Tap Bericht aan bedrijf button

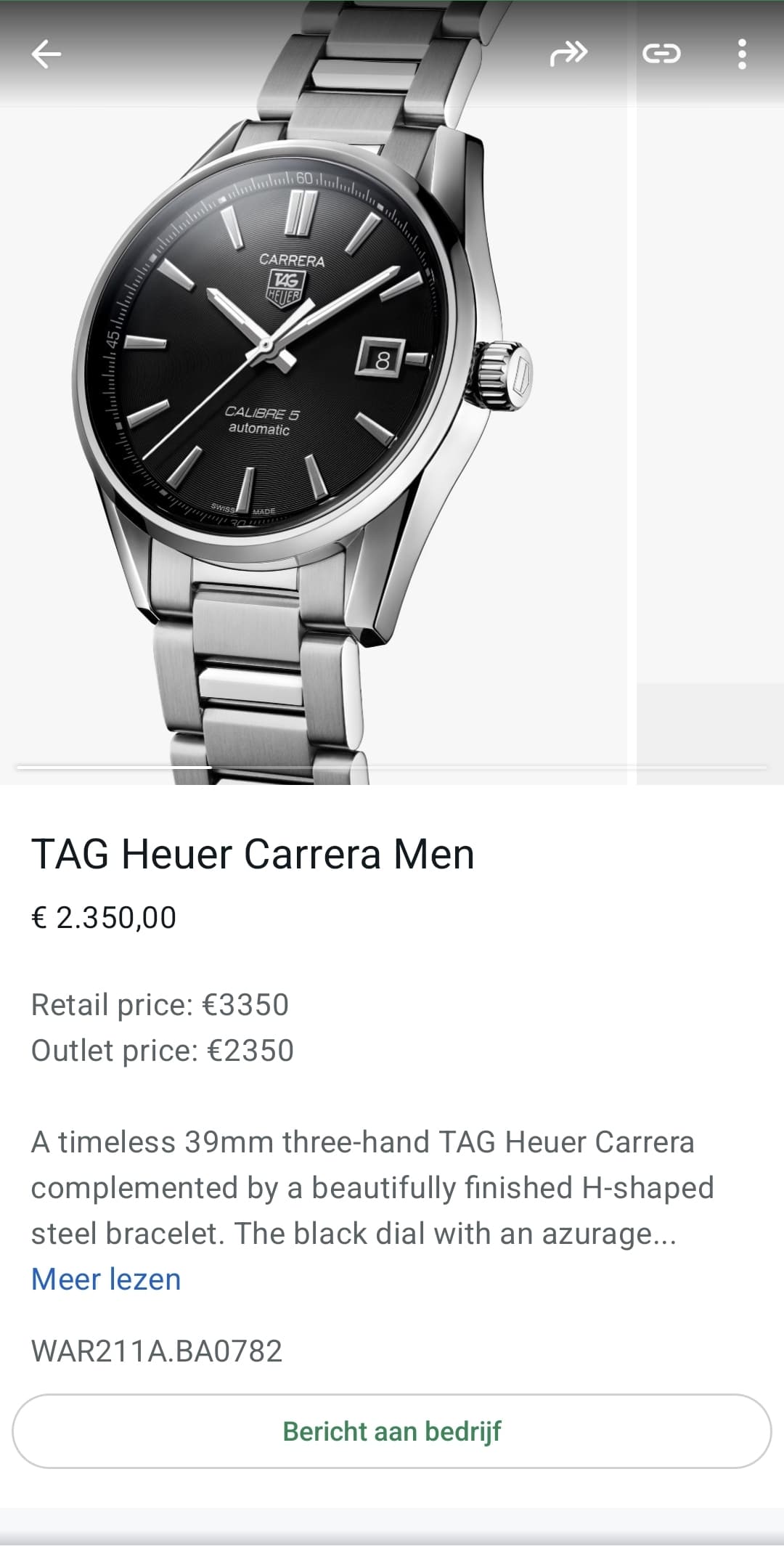392,1431
